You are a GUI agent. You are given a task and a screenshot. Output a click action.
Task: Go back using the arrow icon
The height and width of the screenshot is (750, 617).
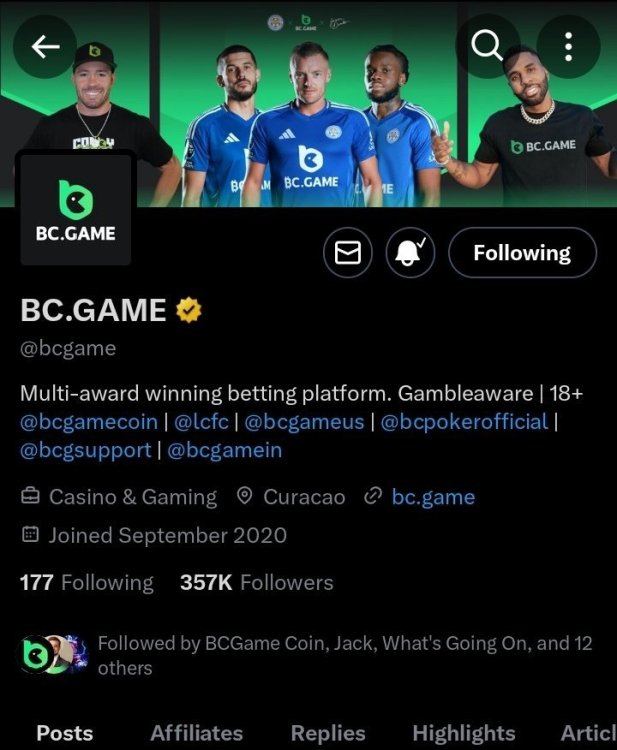(45, 47)
